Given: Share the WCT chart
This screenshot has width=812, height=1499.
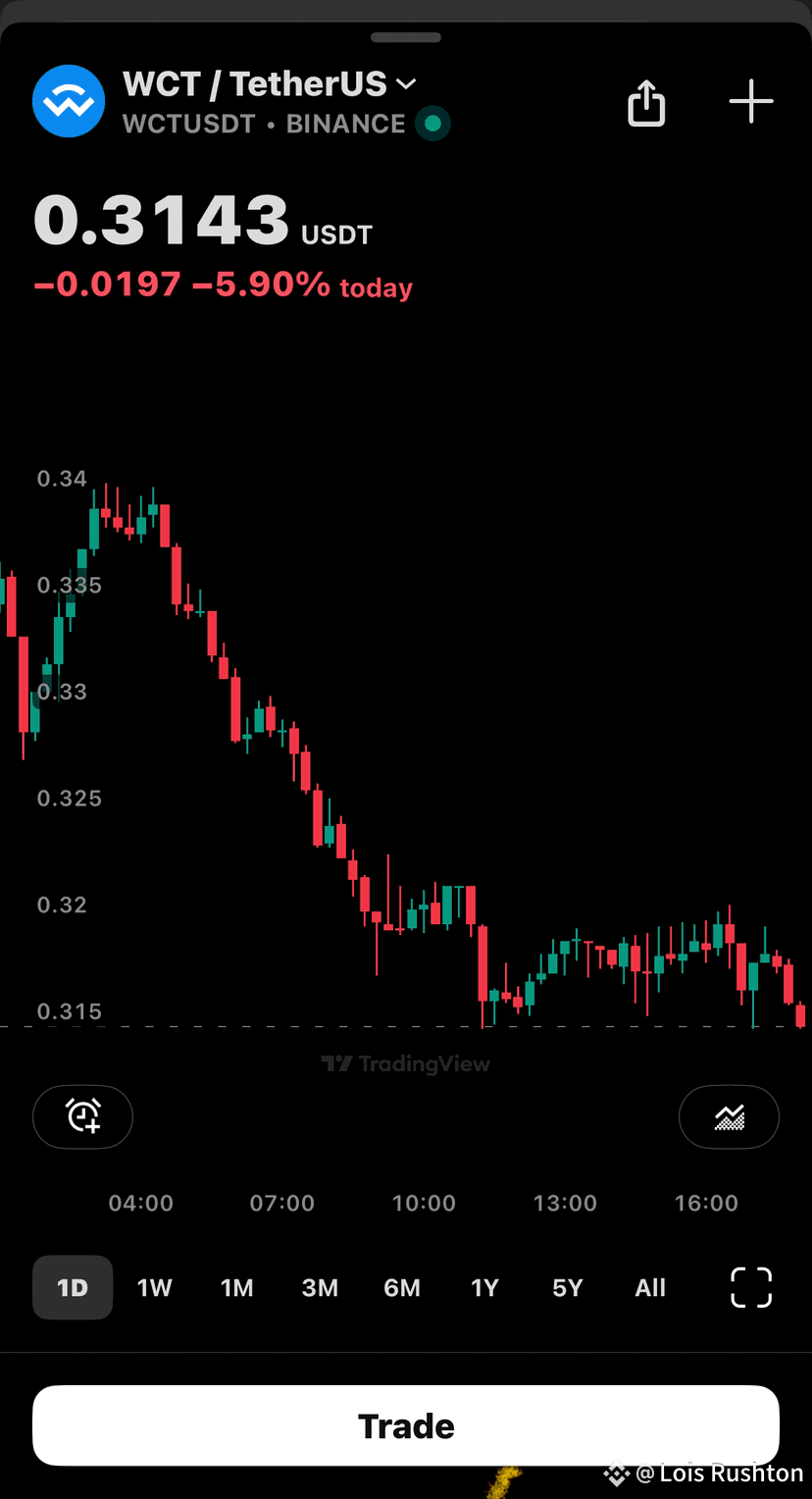Looking at the screenshot, I should coord(646,102).
